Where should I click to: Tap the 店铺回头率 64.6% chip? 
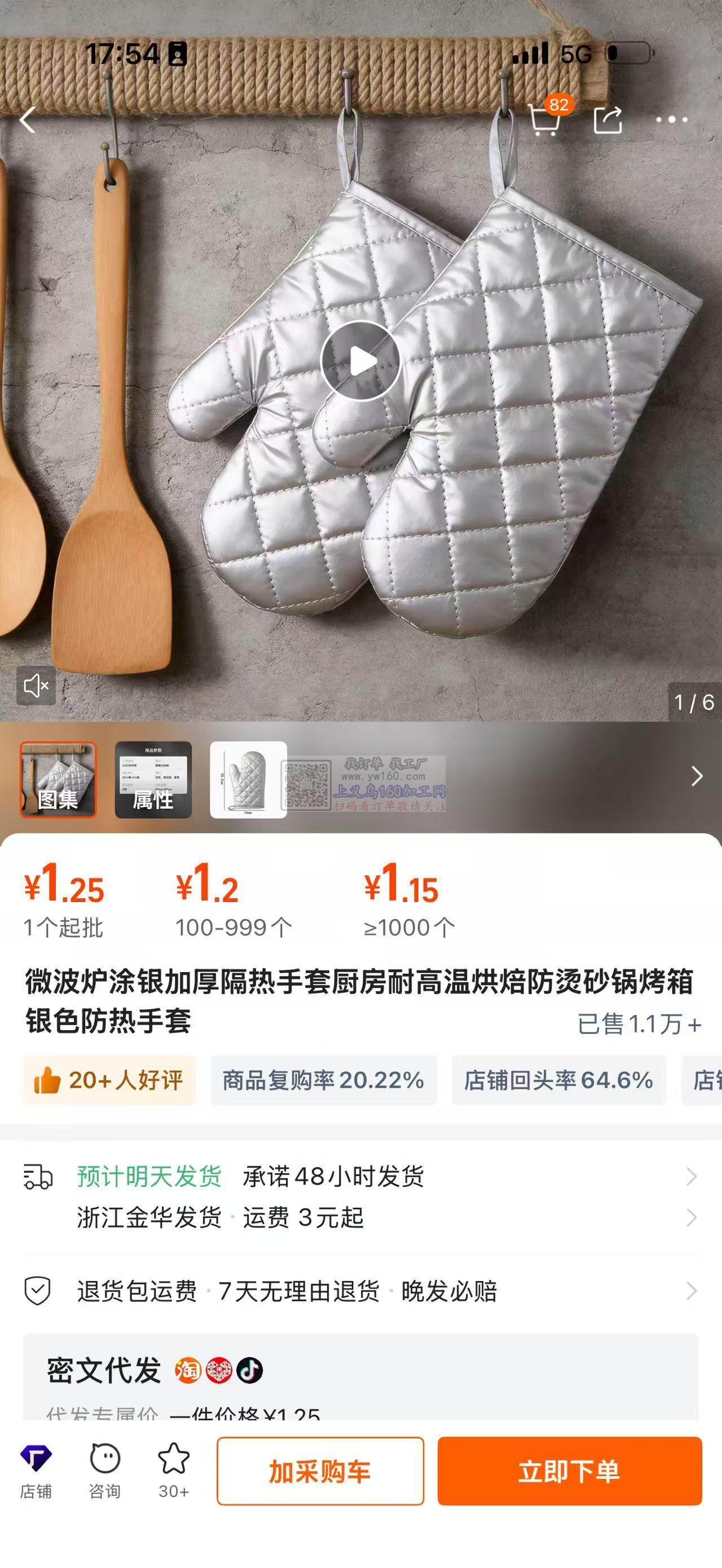tap(558, 1080)
